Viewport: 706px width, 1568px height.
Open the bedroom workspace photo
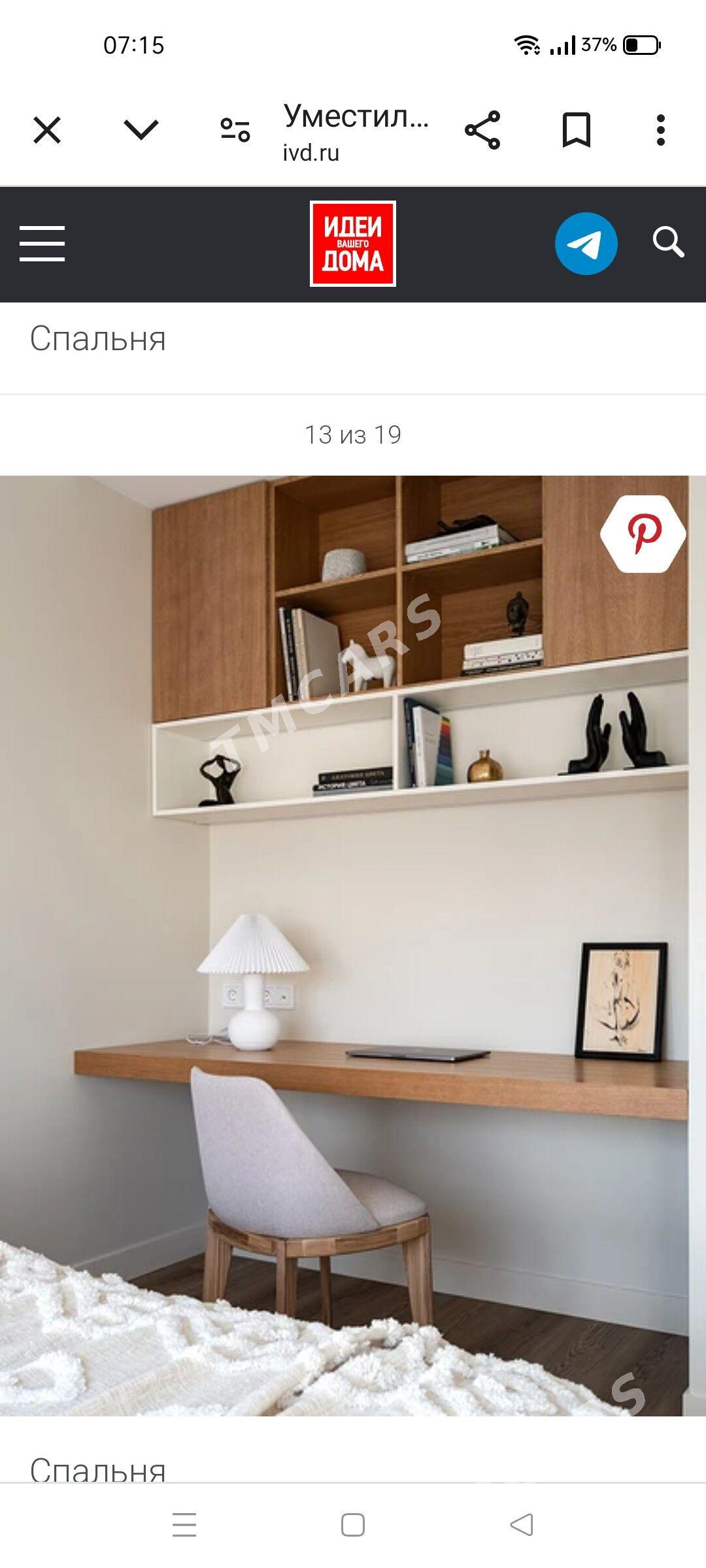click(x=353, y=947)
